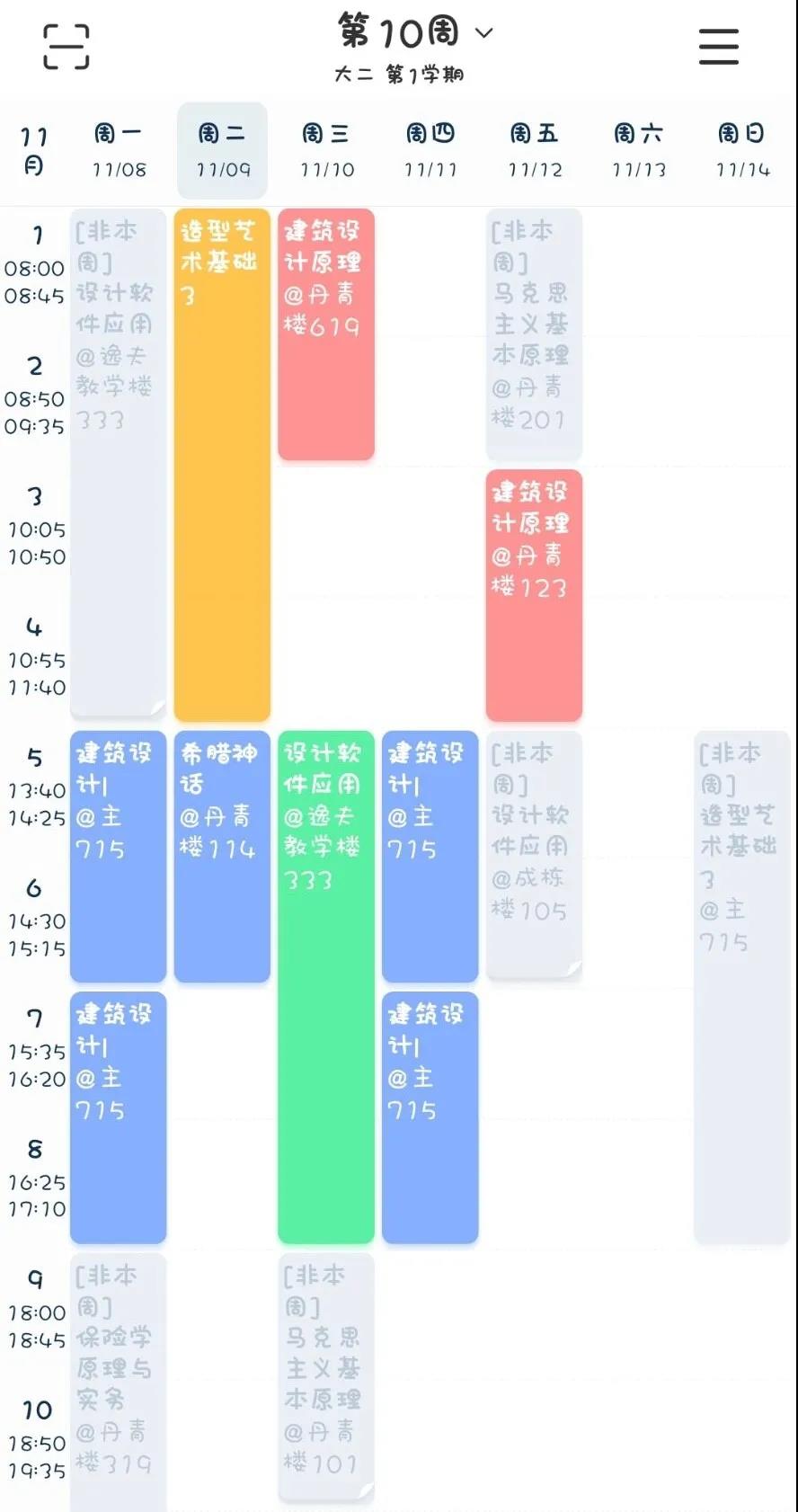
Task: Open Wednesday evening 马克思主义基本原理 丹青楼101 card
Action: point(325,1375)
